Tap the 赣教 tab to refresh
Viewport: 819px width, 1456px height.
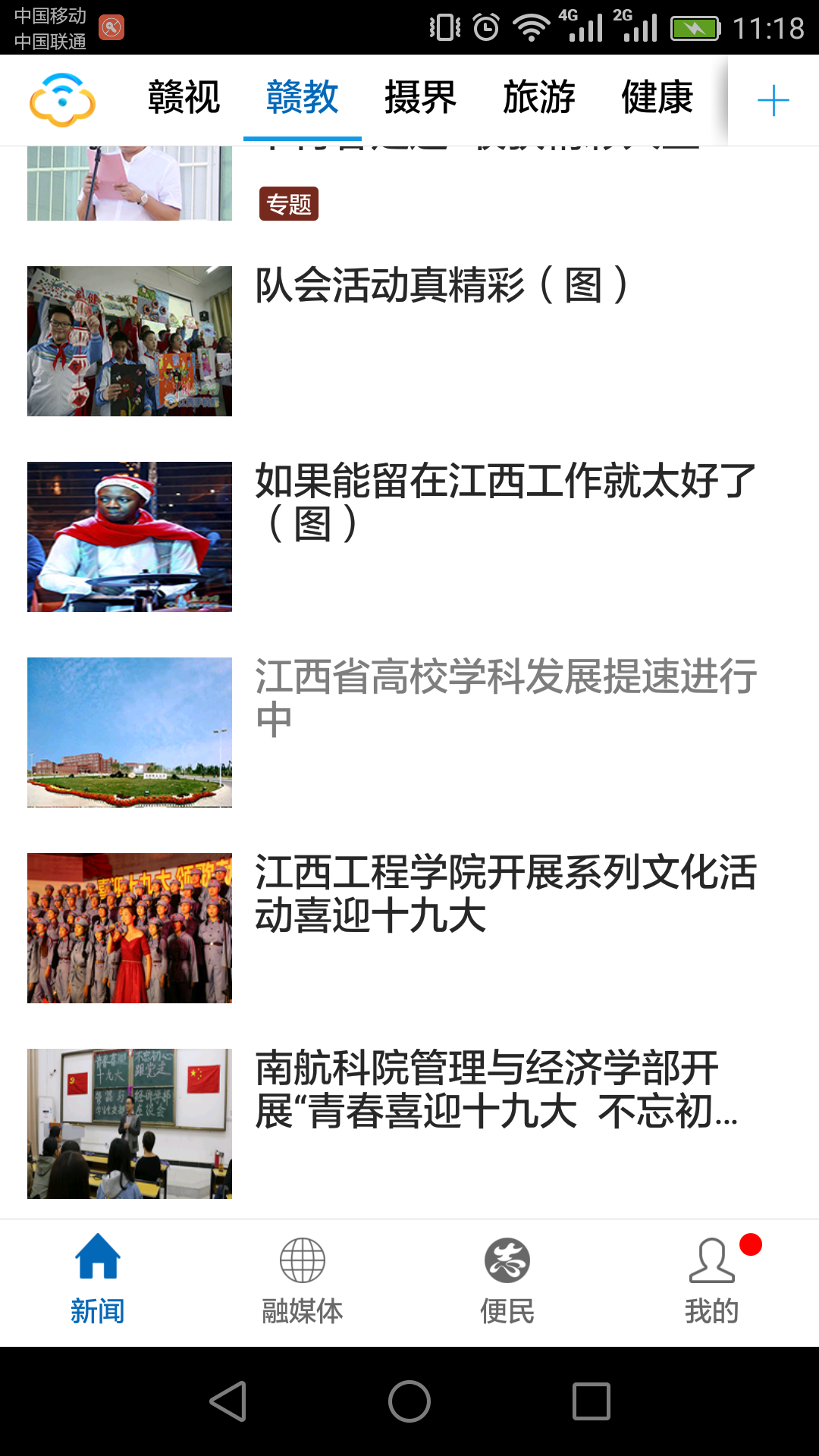[x=302, y=99]
